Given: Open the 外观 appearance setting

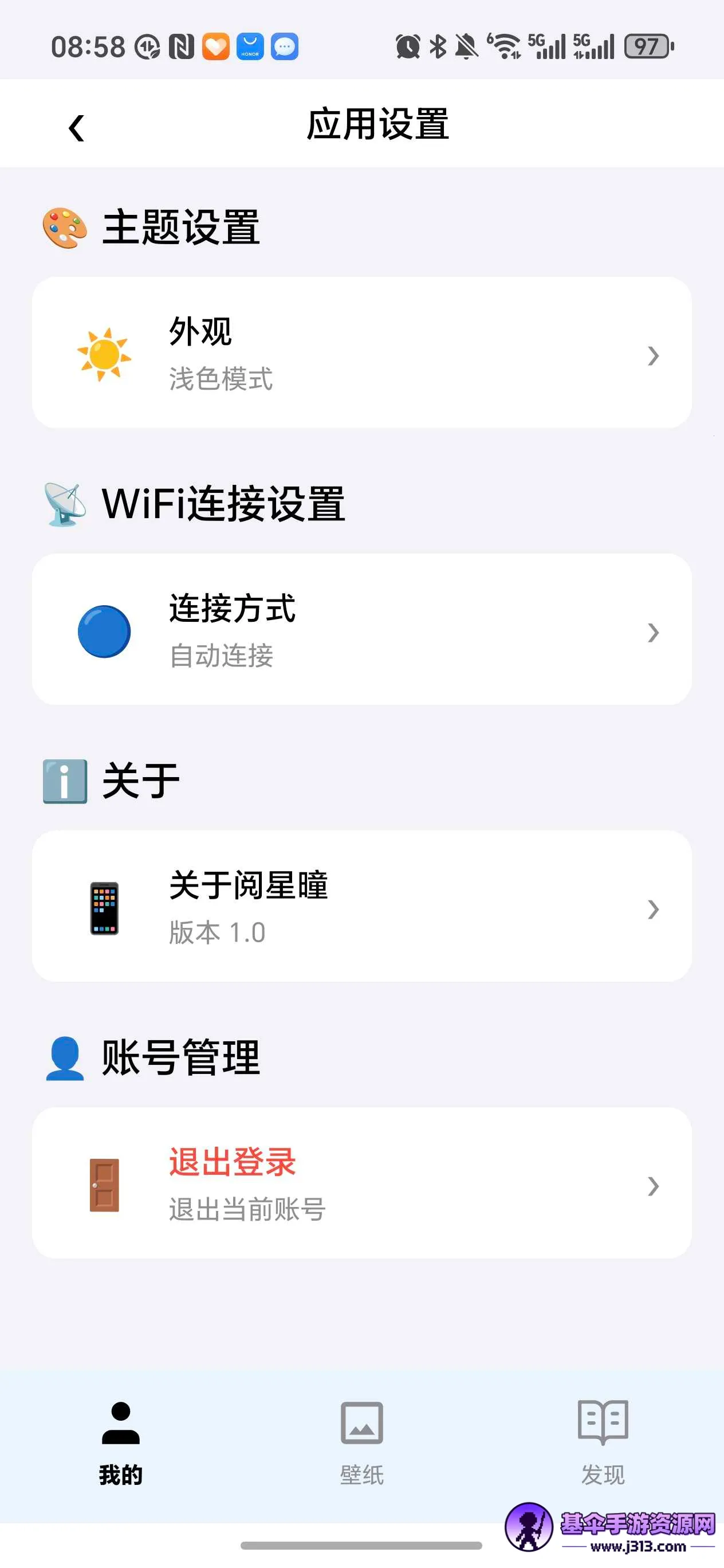Looking at the screenshot, I should [x=361, y=354].
